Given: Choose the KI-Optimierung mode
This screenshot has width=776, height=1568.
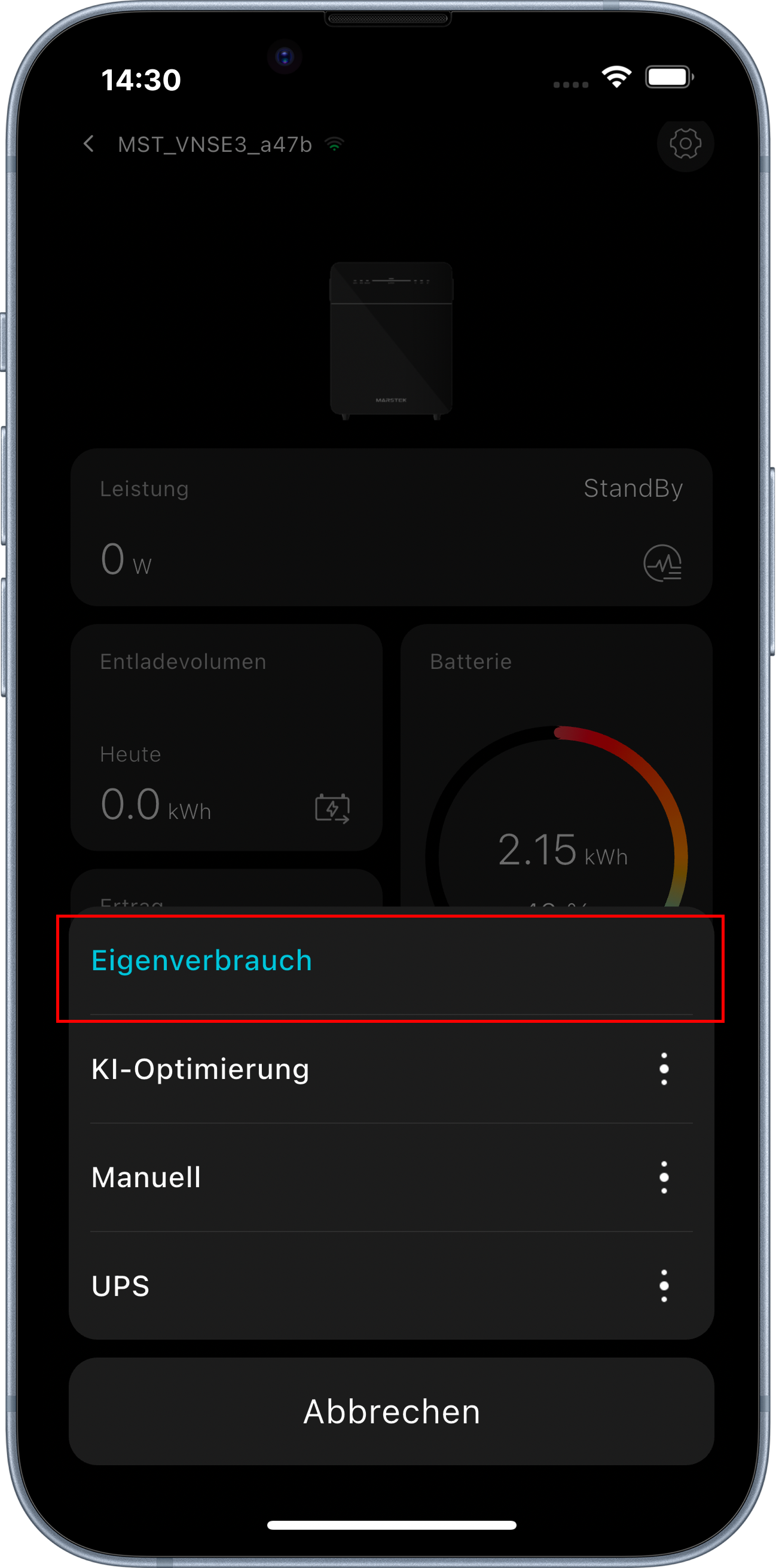Looking at the screenshot, I should 200,1069.
